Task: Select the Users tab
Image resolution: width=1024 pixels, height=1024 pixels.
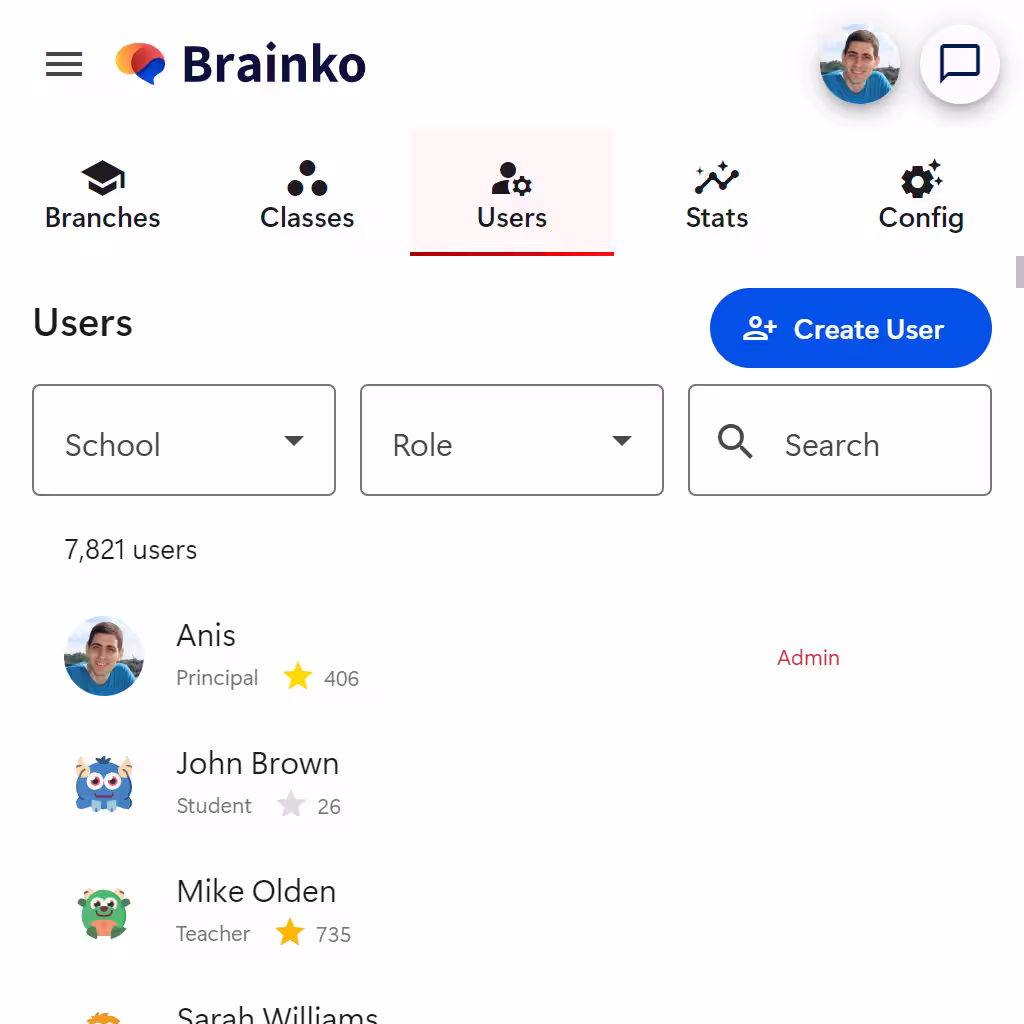Action: [512, 196]
